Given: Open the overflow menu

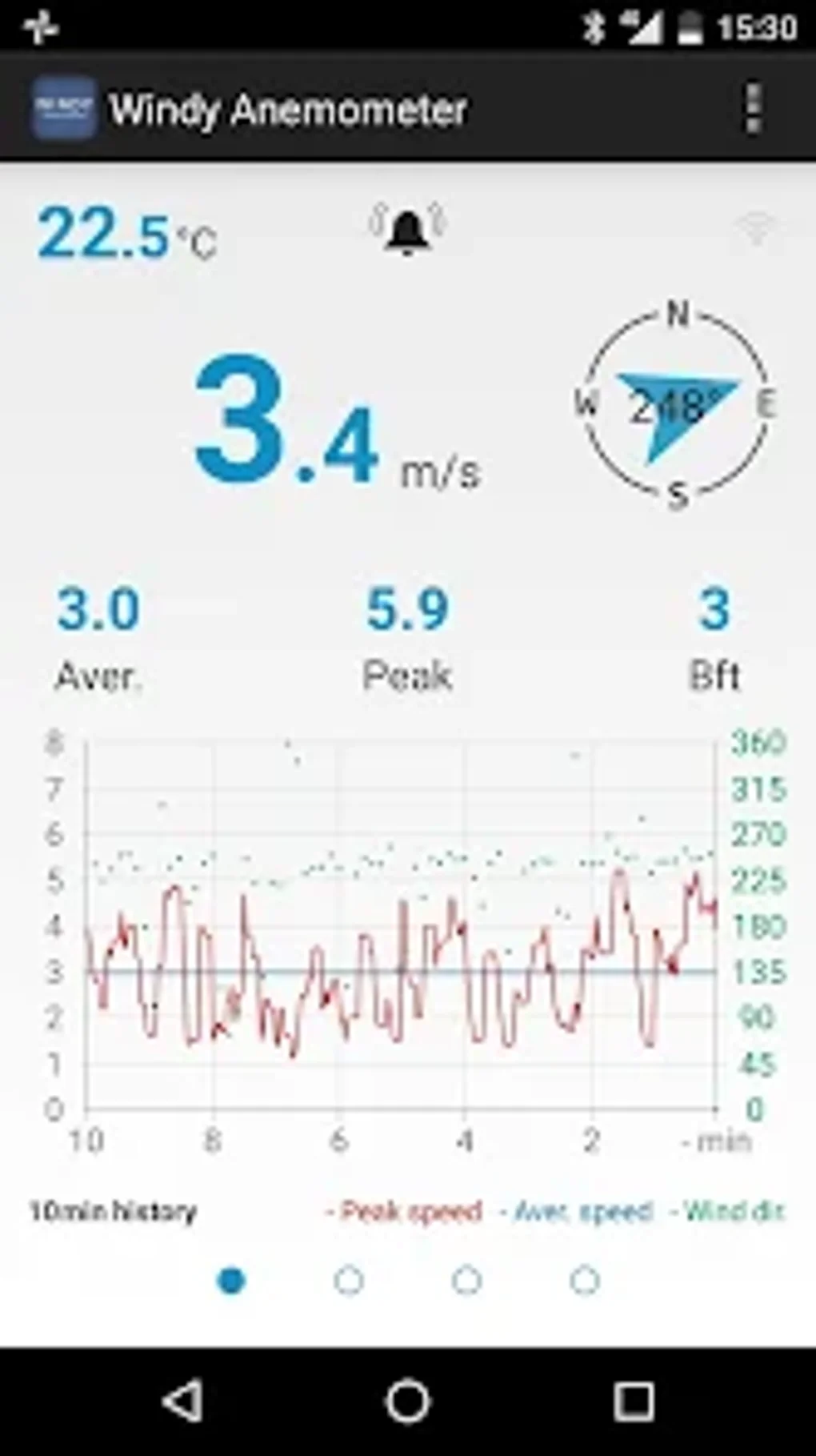Looking at the screenshot, I should click(752, 108).
